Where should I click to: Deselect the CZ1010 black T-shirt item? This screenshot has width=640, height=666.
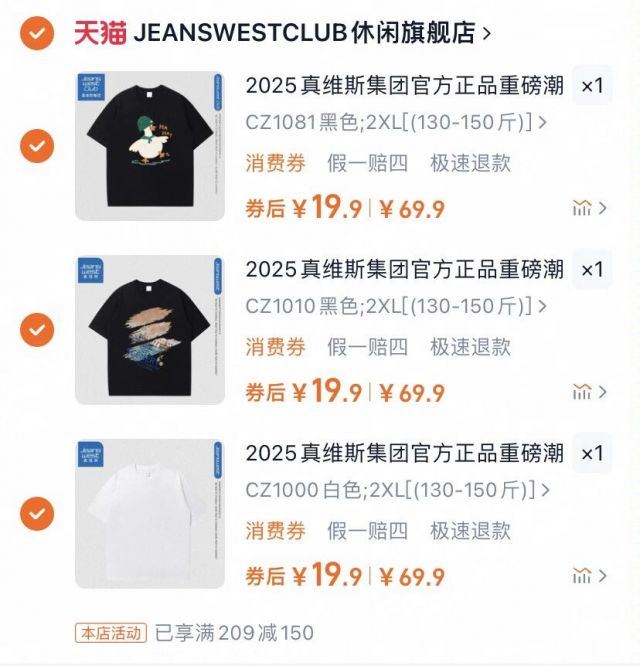click(x=37, y=329)
